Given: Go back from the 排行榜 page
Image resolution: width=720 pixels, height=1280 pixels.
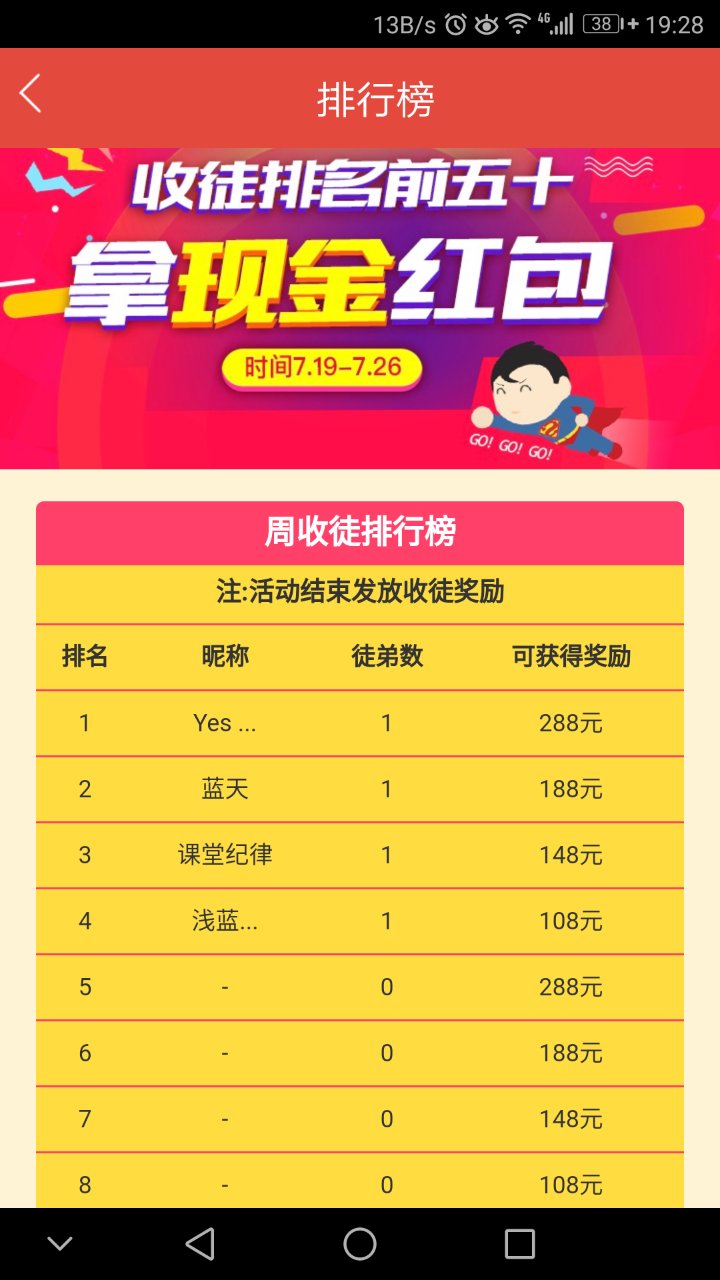Looking at the screenshot, I should coord(30,95).
